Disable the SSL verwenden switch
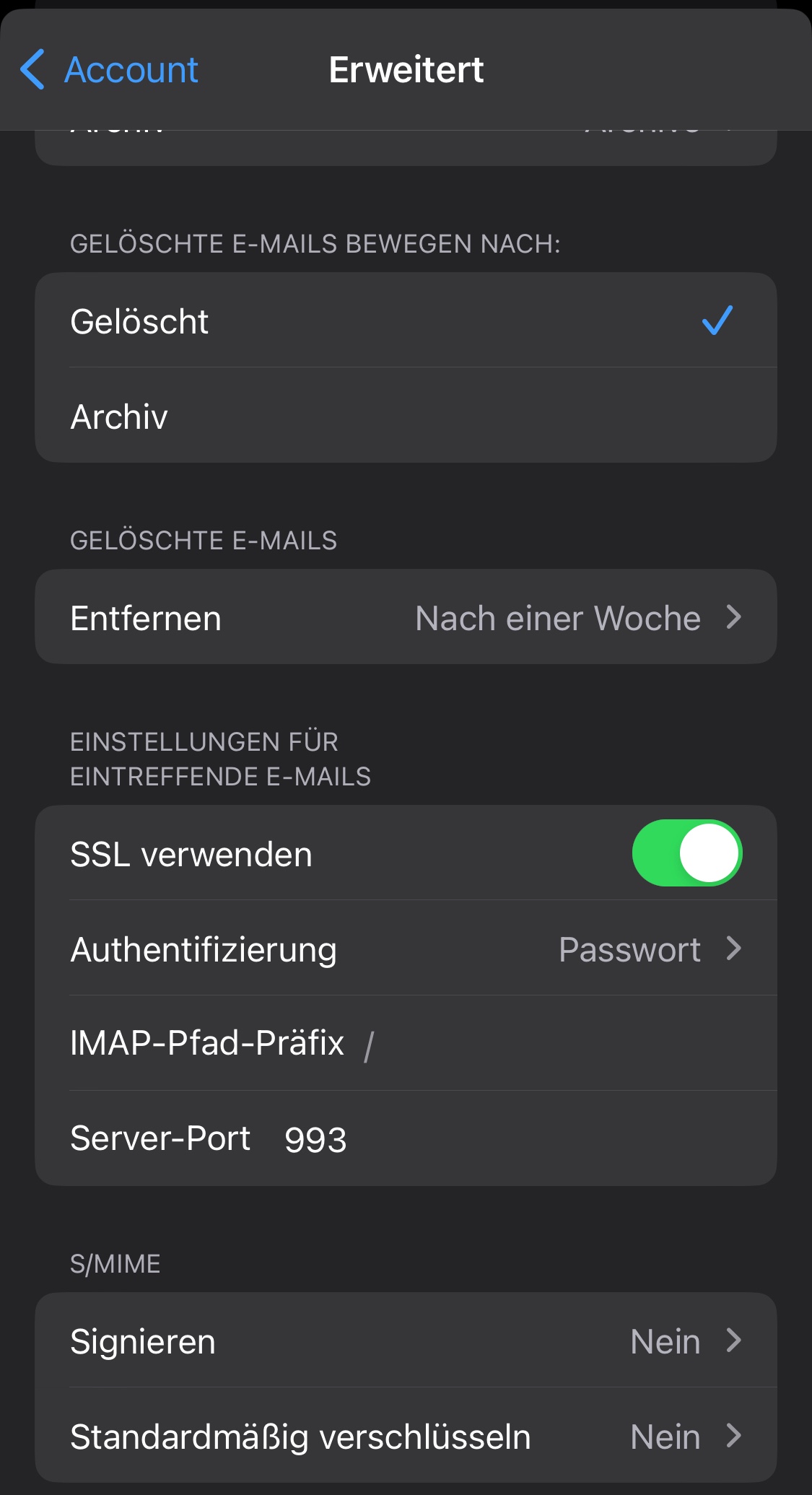Image resolution: width=812 pixels, height=1495 pixels. point(686,853)
